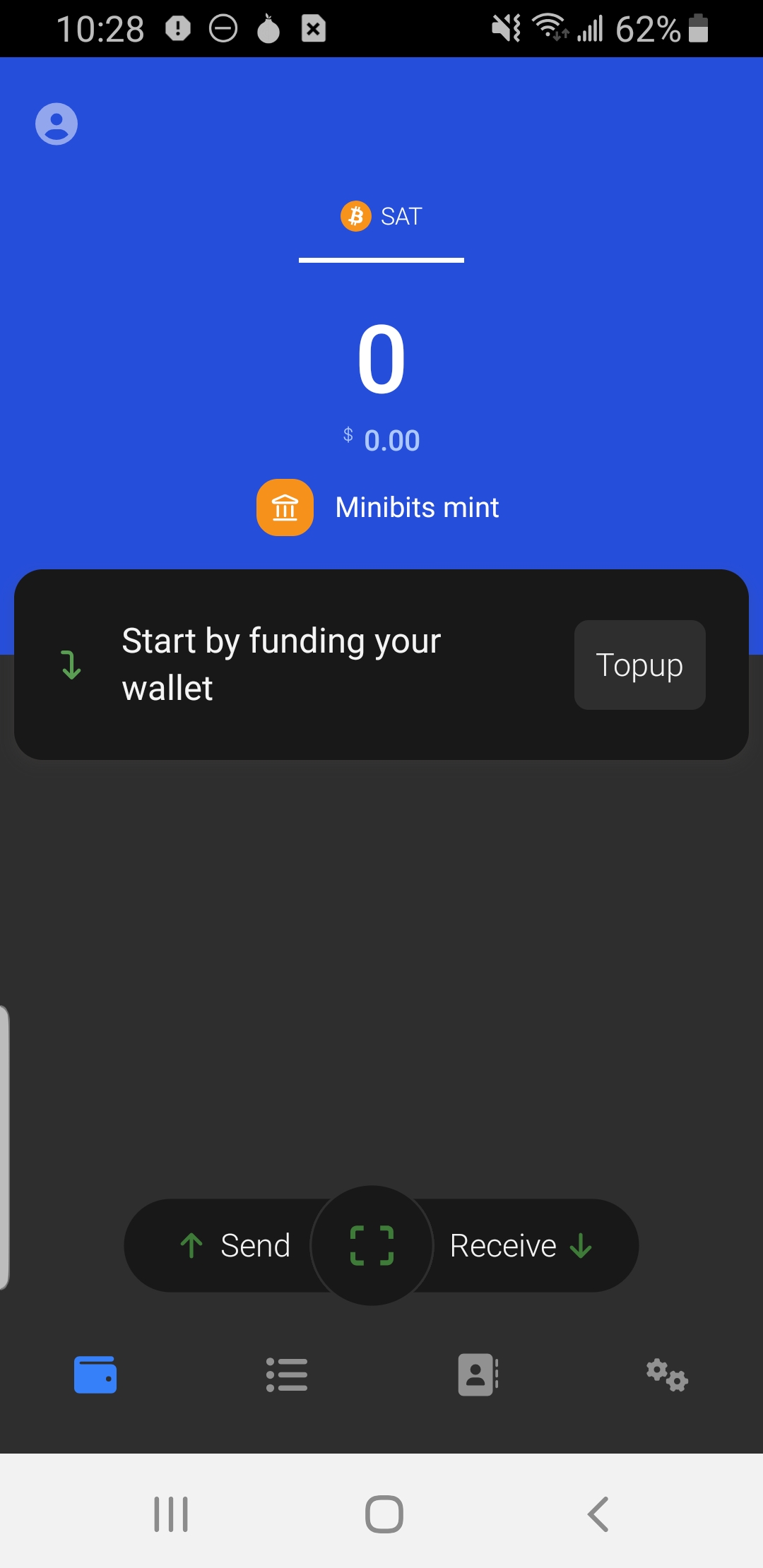Open the system recent apps view
This screenshot has height=1568, width=763.
(171, 1514)
